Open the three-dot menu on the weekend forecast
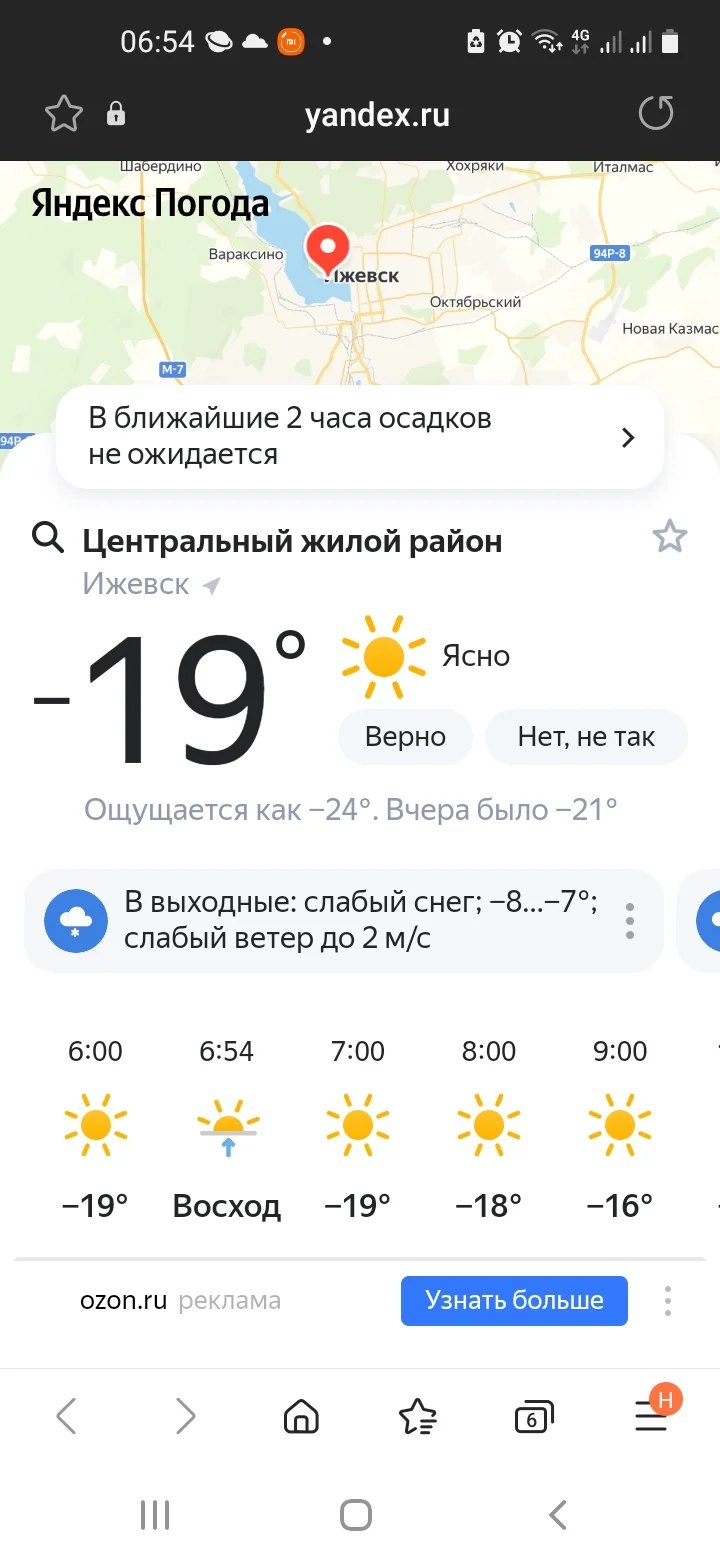Viewport: 720px width, 1560px height. point(630,920)
